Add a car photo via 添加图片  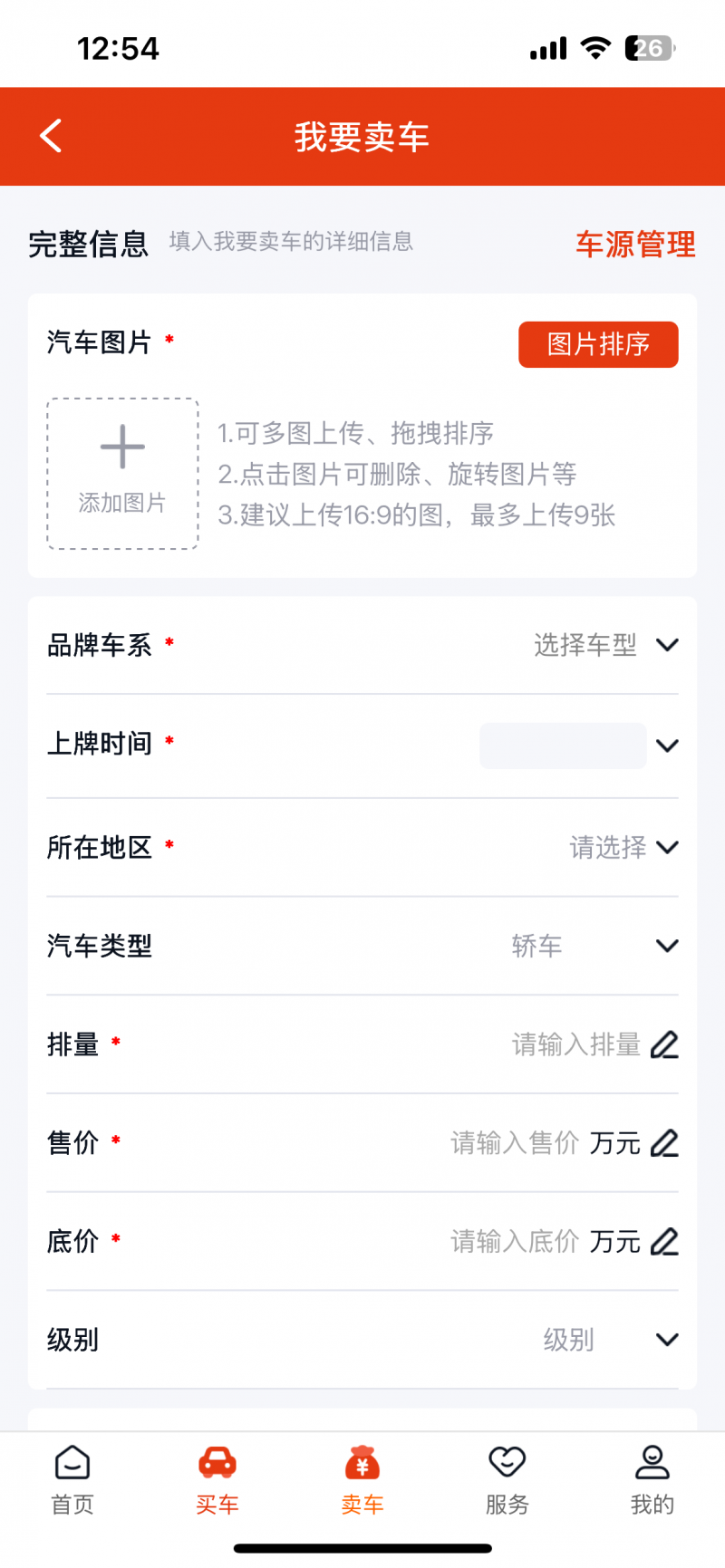(x=122, y=473)
